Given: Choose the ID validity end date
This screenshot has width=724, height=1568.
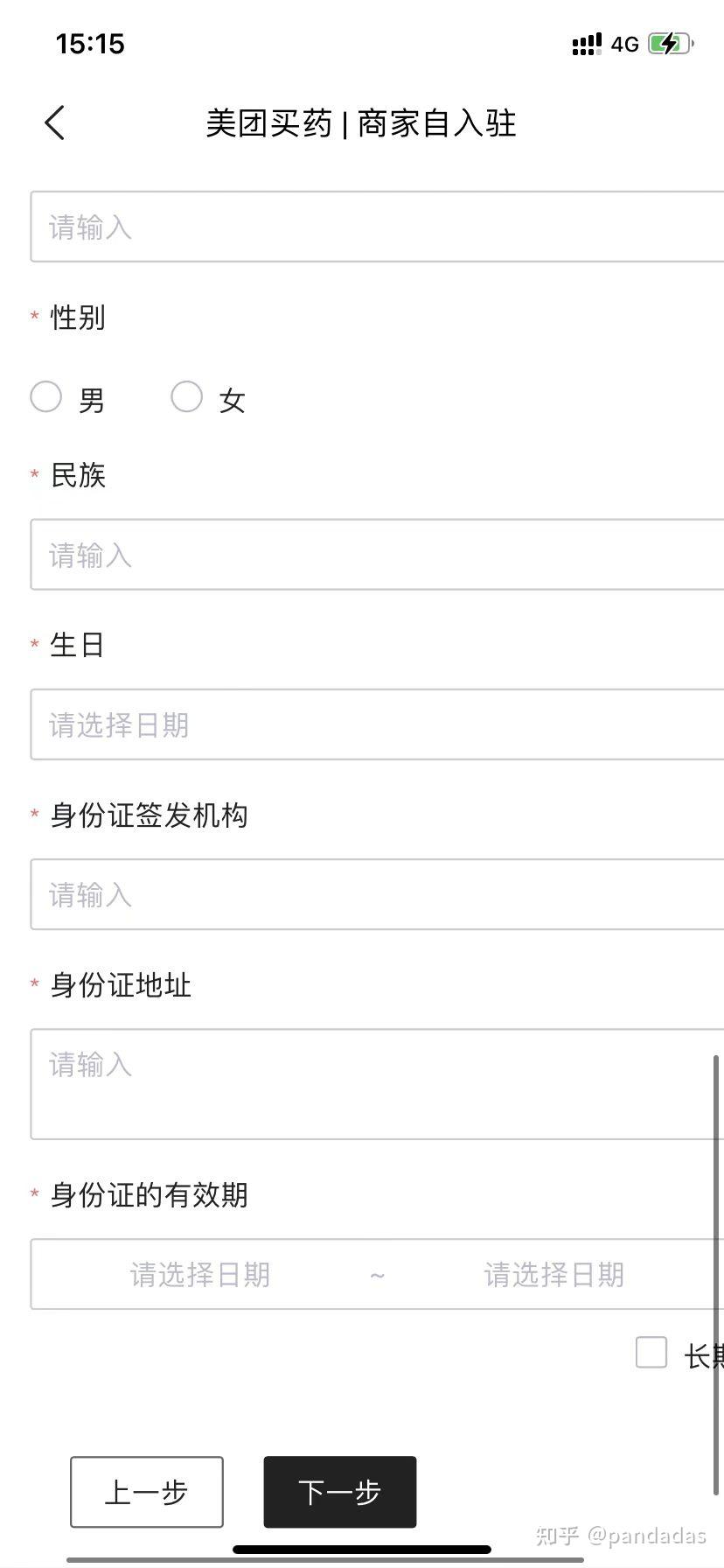Looking at the screenshot, I should coord(554,1274).
